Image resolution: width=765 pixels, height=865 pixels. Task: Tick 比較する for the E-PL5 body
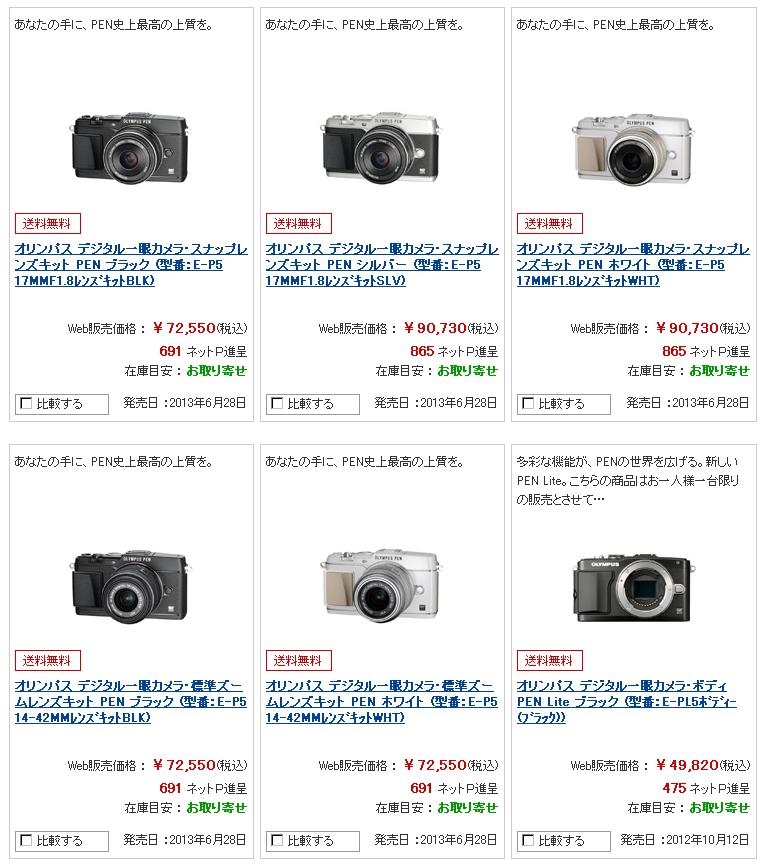(528, 841)
